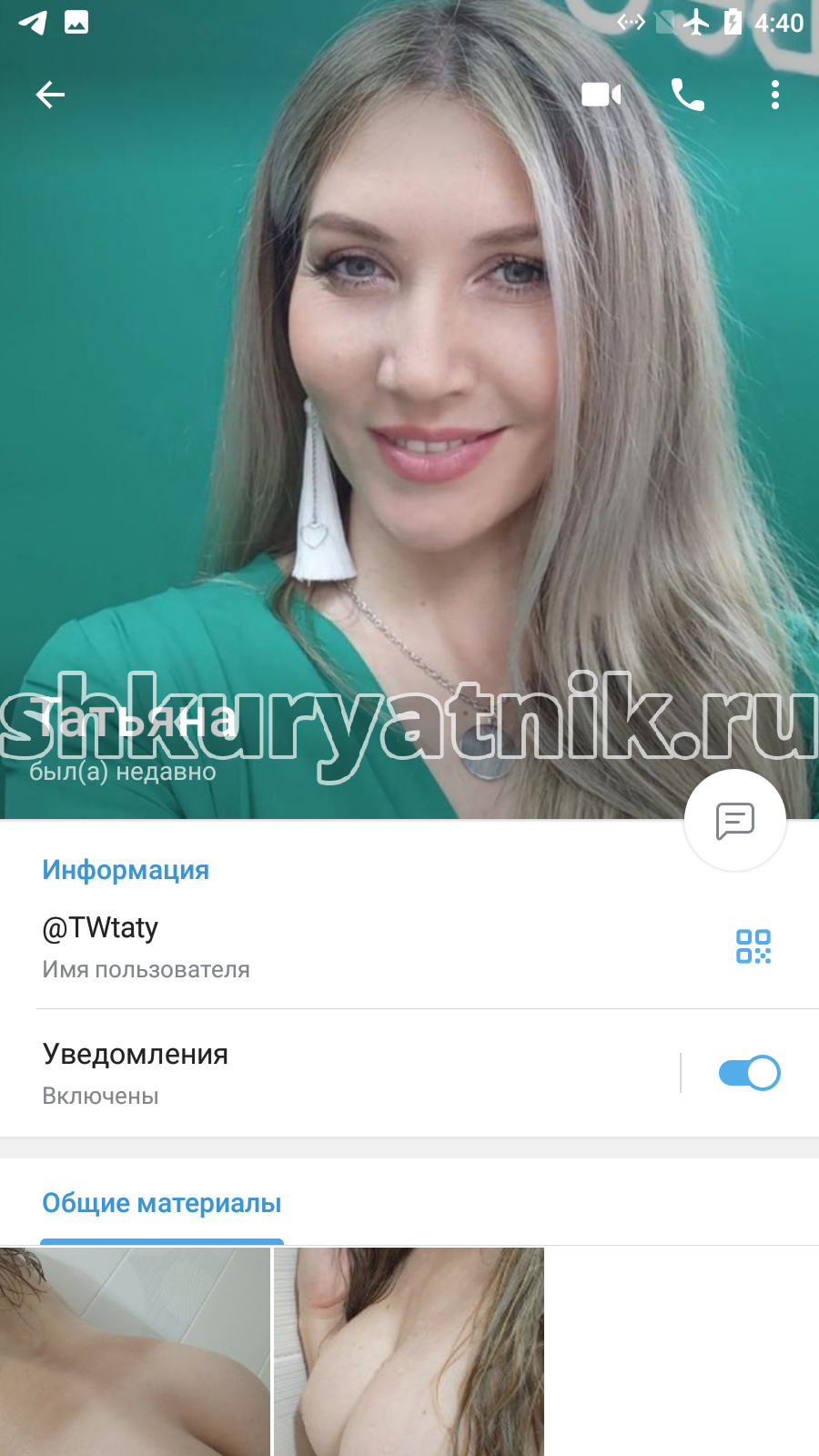
Task: Start a video call with this contact
Action: (x=602, y=95)
